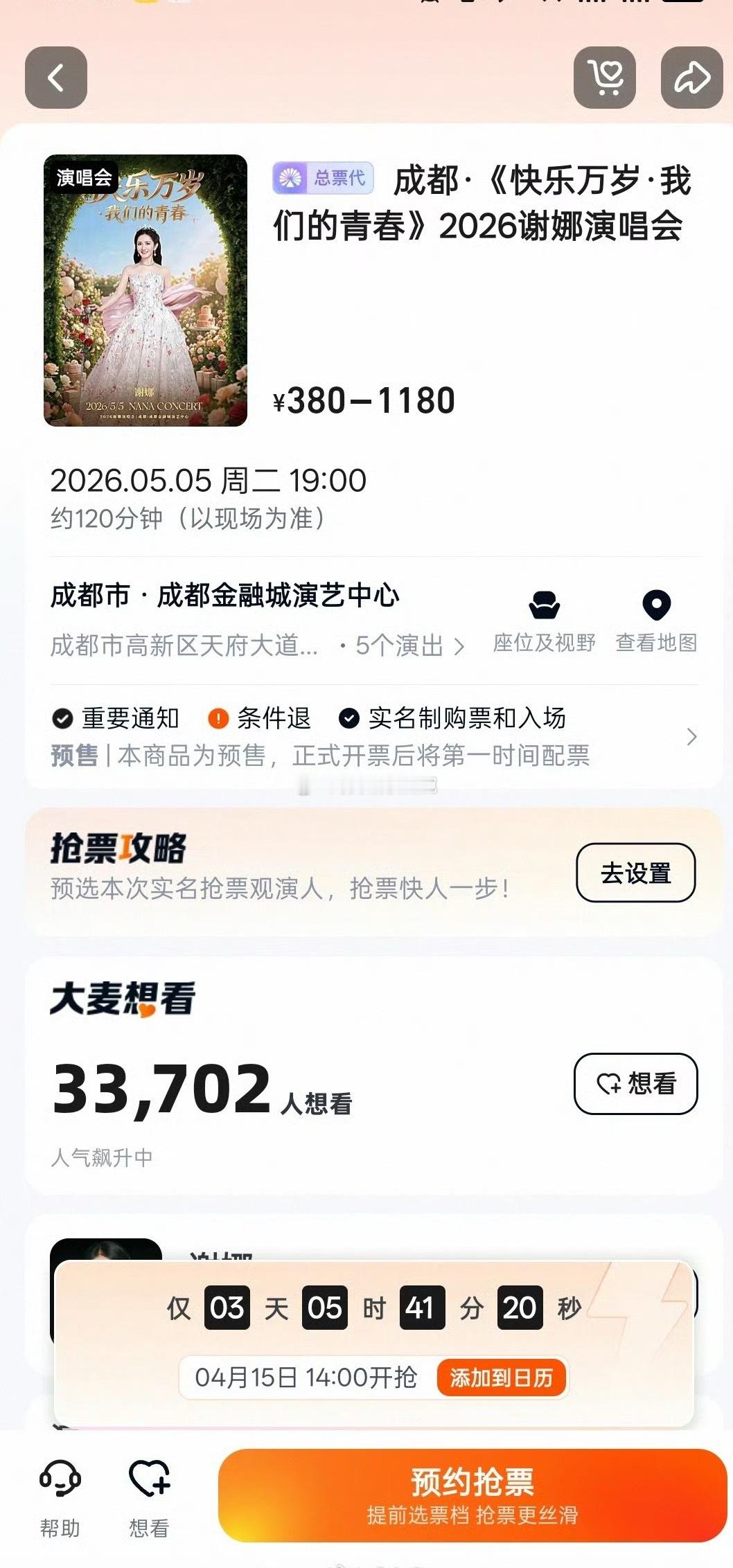Tap the 实名制购票和入场 checkmark icon
Image resolution: width=733 pixels, height=1568 pixels.
point(349,720)
